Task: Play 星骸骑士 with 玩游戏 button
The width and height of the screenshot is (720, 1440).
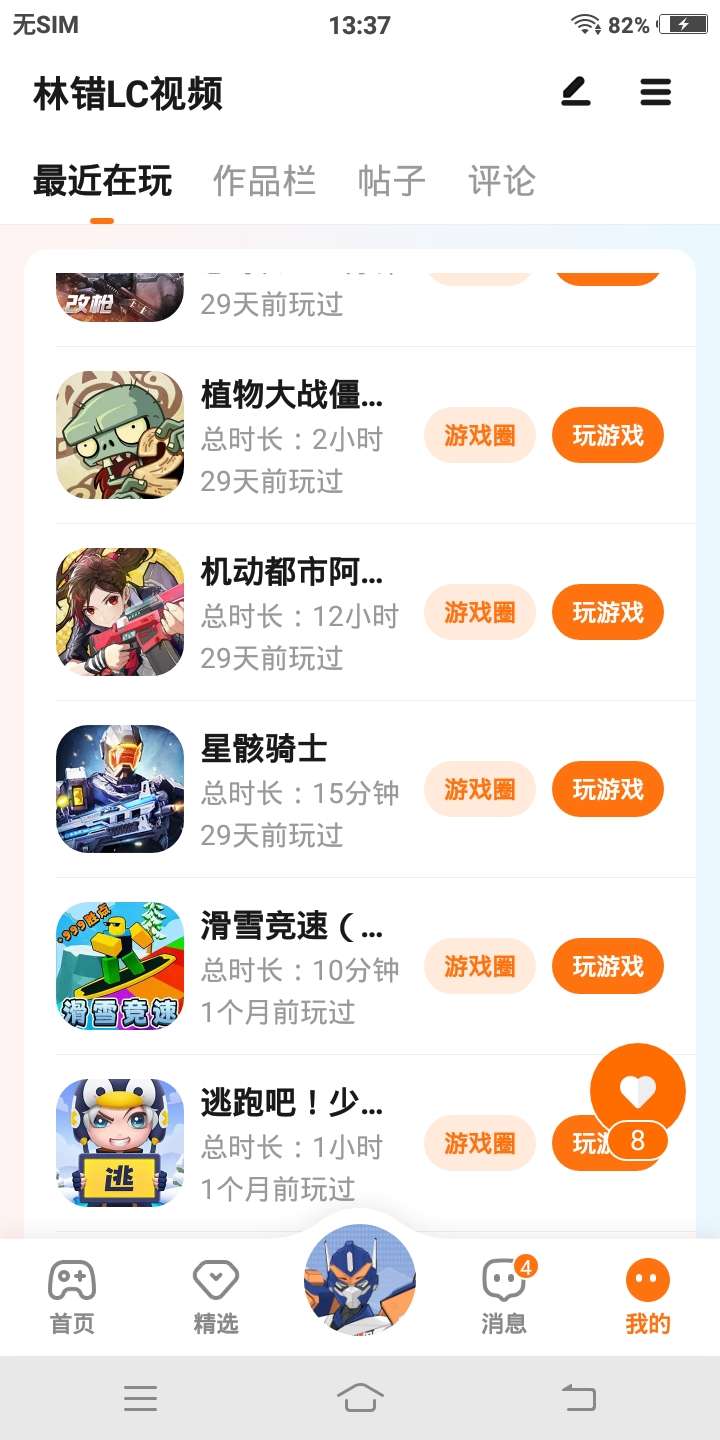Action: pyautogui.click(x=608, y=790)
